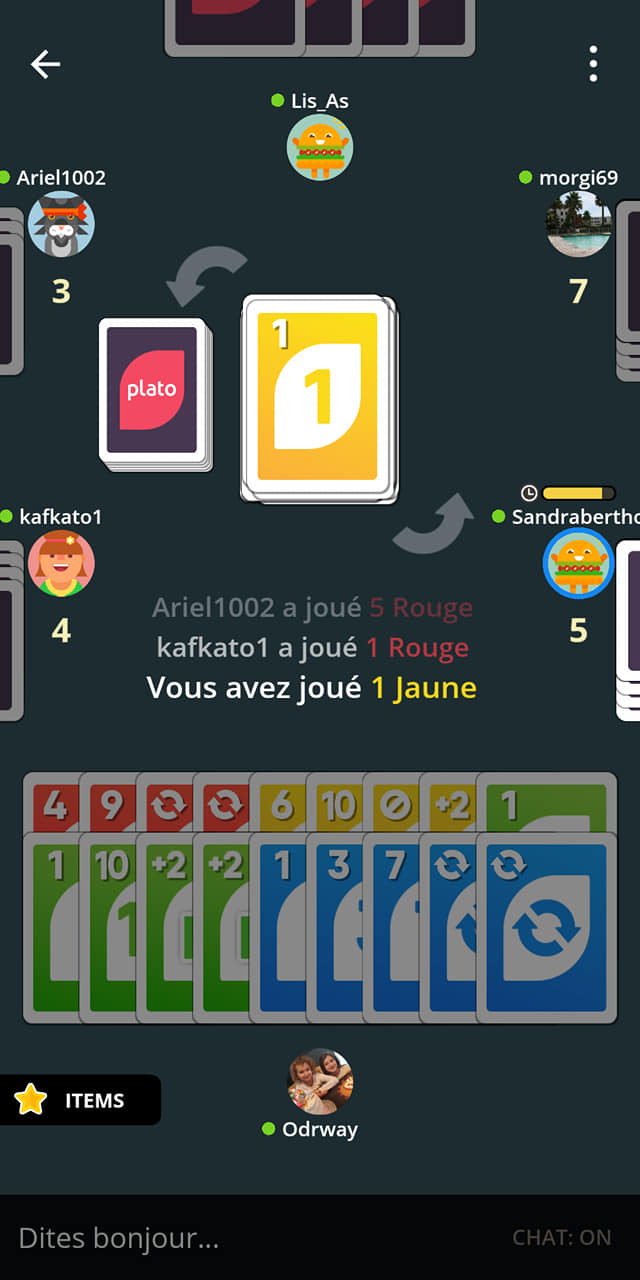Open the three-dot overflow menu
The height and width of the screenshot is (1280, 640).
[593, 64]
